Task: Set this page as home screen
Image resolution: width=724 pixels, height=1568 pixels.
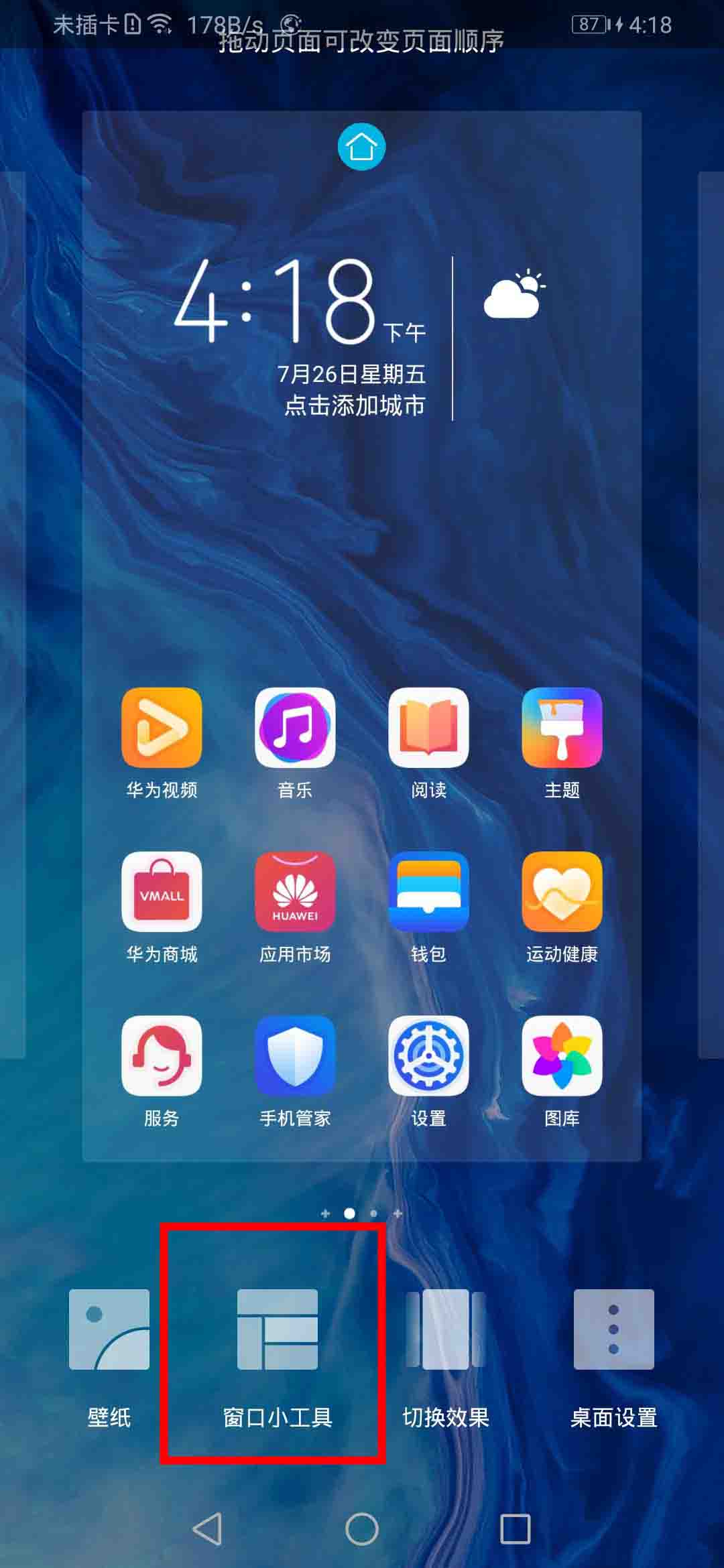Action: (361, 147)
